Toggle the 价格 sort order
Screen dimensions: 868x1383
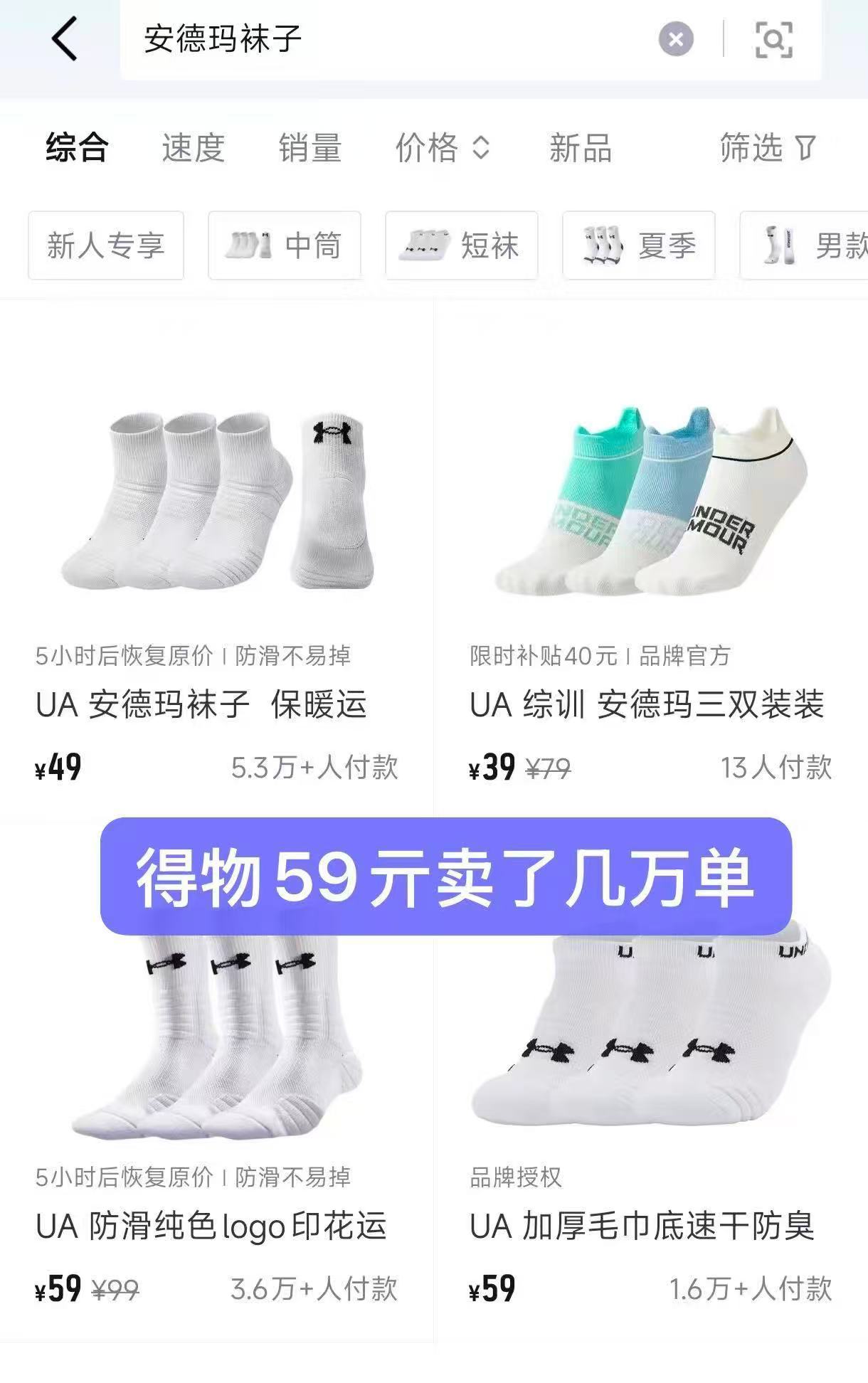click(x=442, y=148)
